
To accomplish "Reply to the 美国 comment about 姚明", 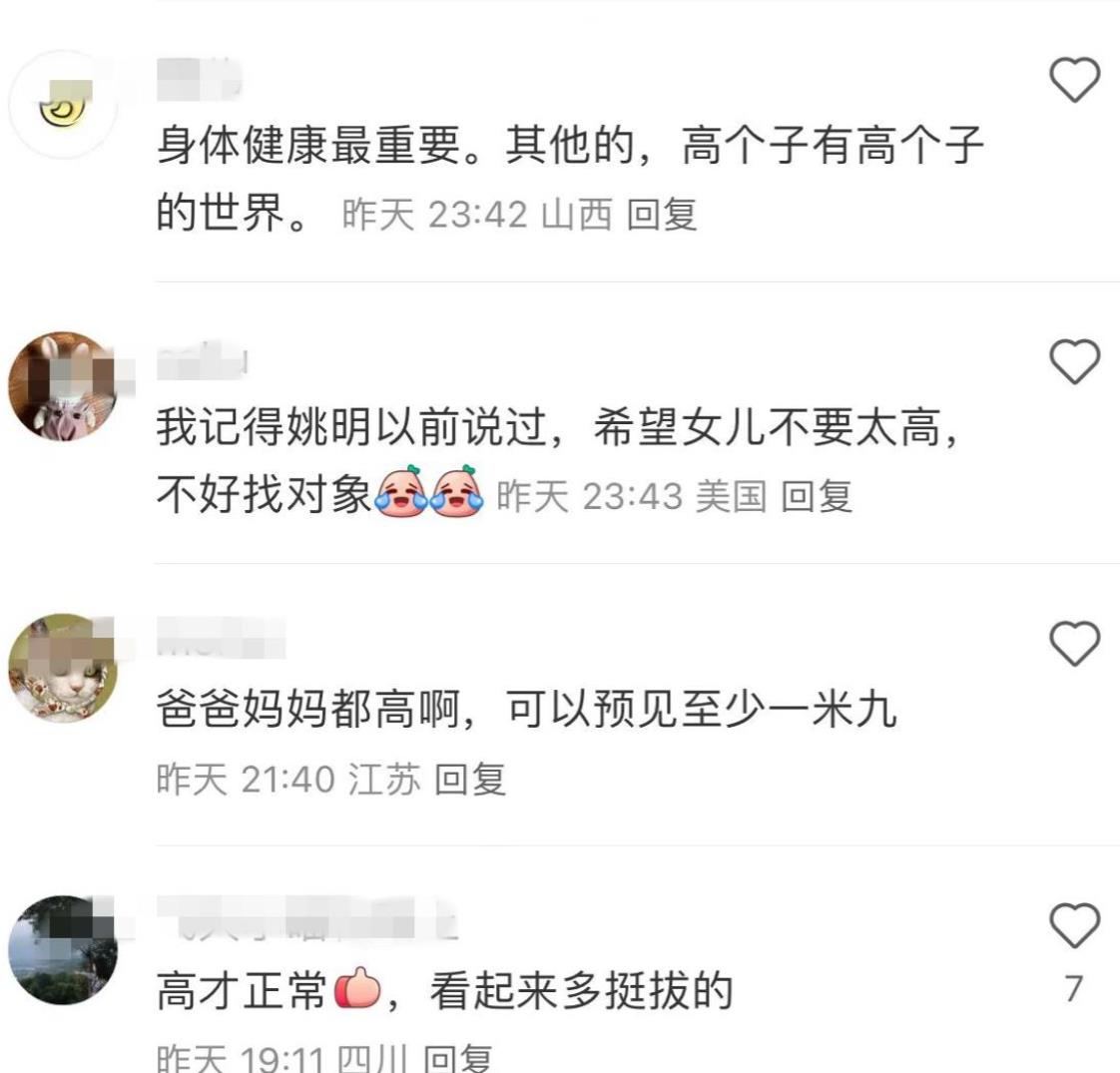I will point(816,496).
